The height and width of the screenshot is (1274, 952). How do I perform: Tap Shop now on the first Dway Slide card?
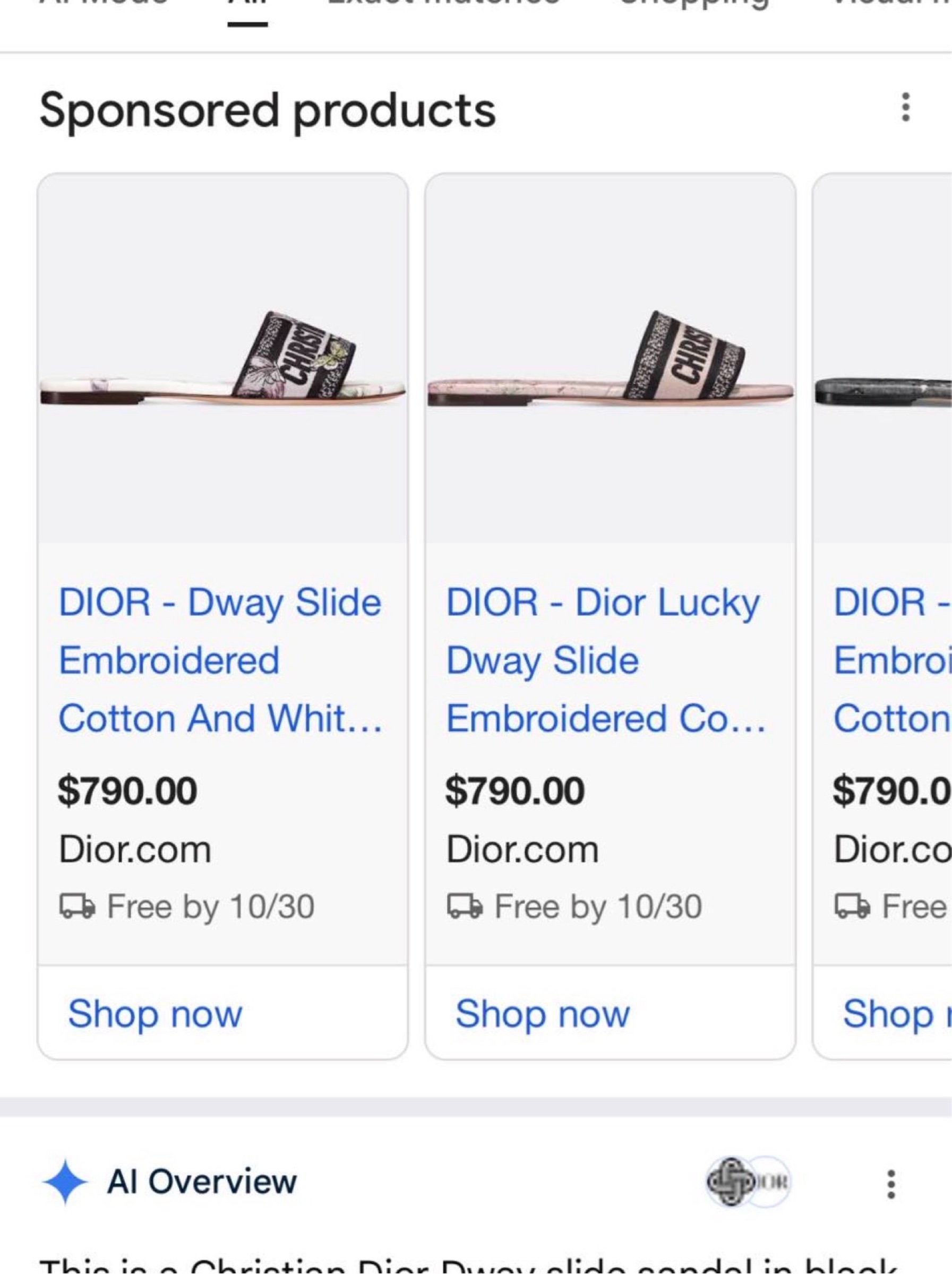pos(156,1013)
